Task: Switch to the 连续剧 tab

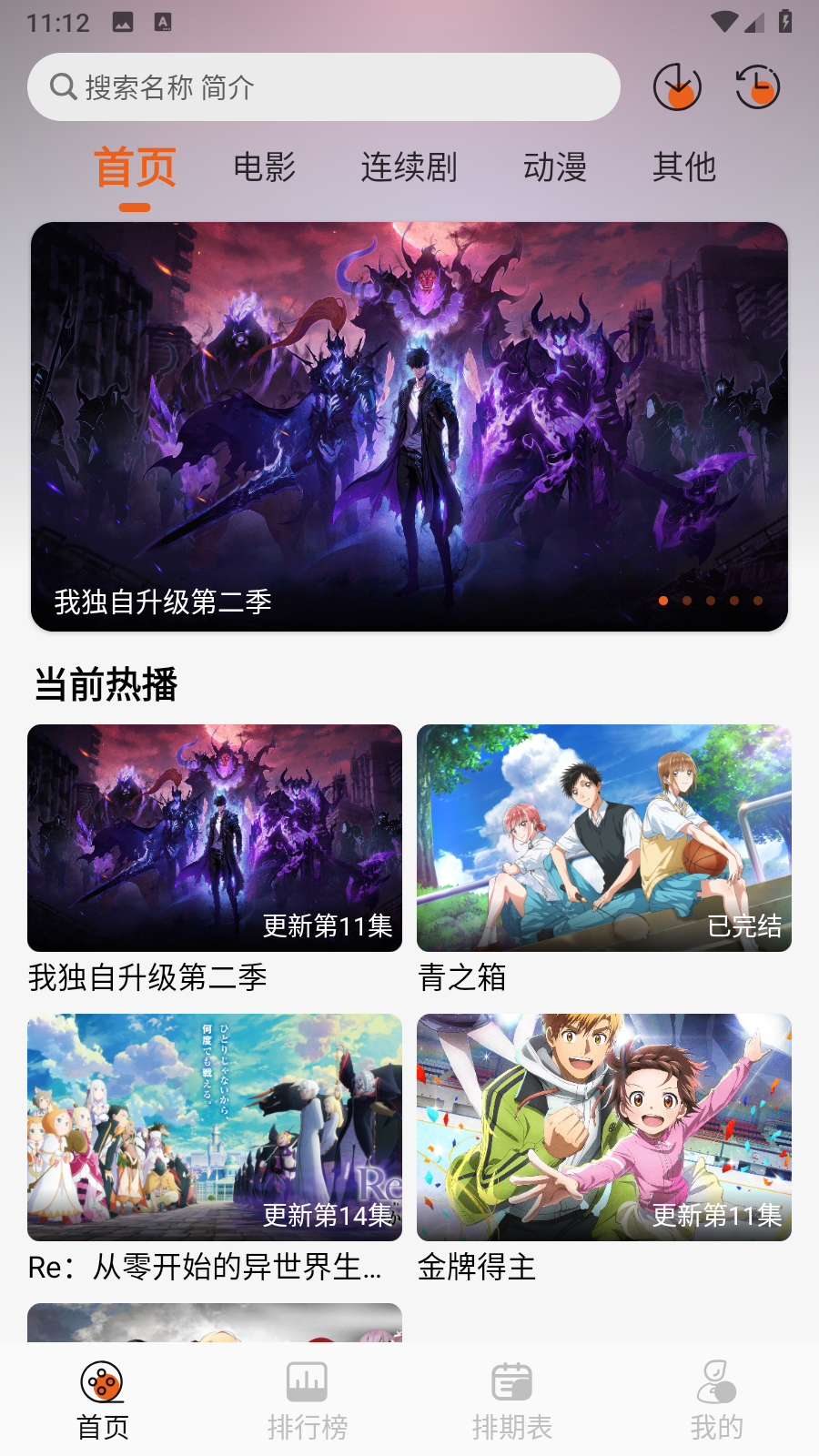Action: pos(409,167)
